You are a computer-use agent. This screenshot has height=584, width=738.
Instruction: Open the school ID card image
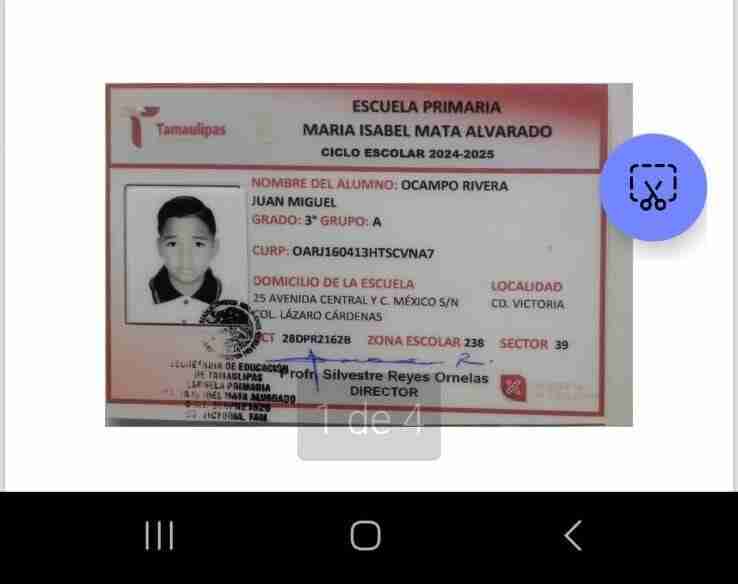pos(368,254)
